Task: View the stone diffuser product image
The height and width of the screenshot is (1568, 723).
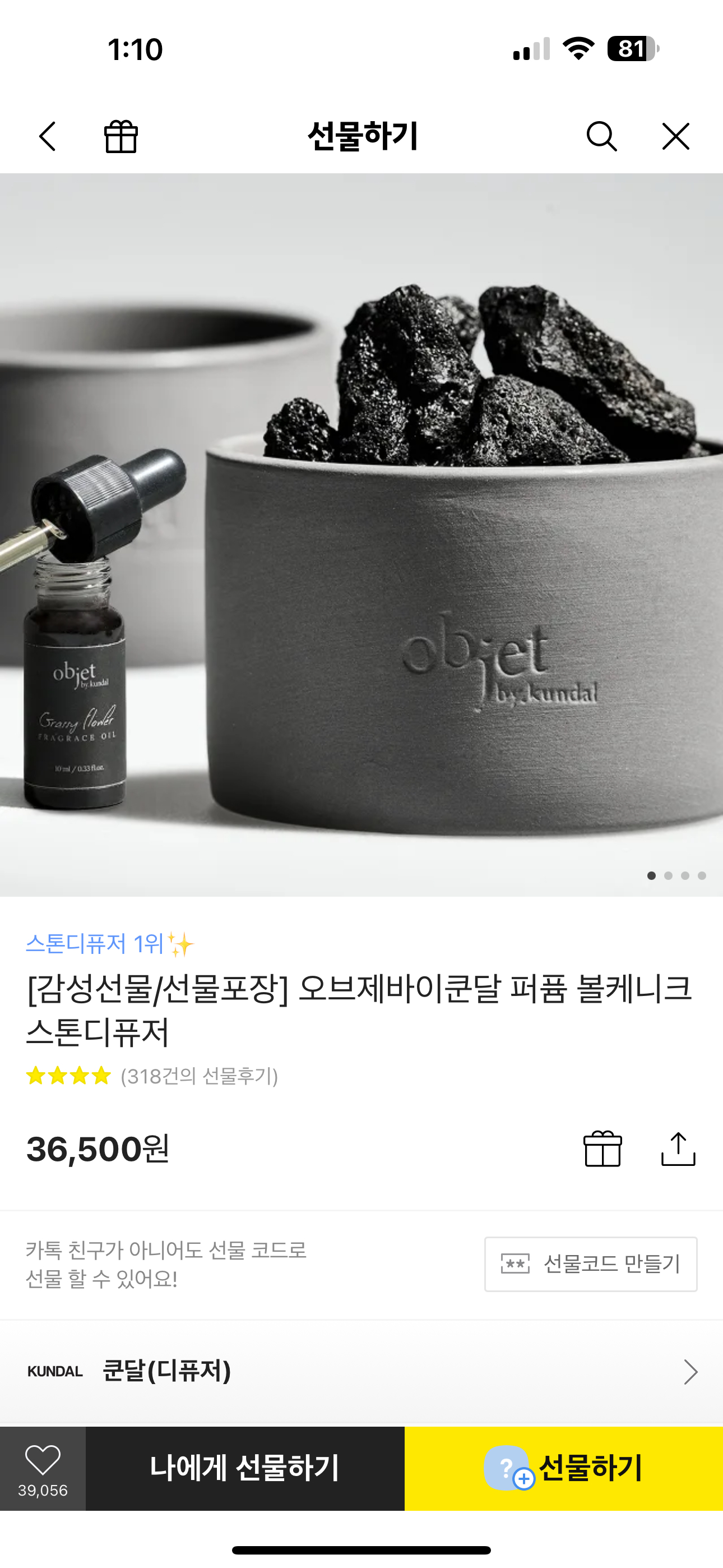Action: click(361, 534)
